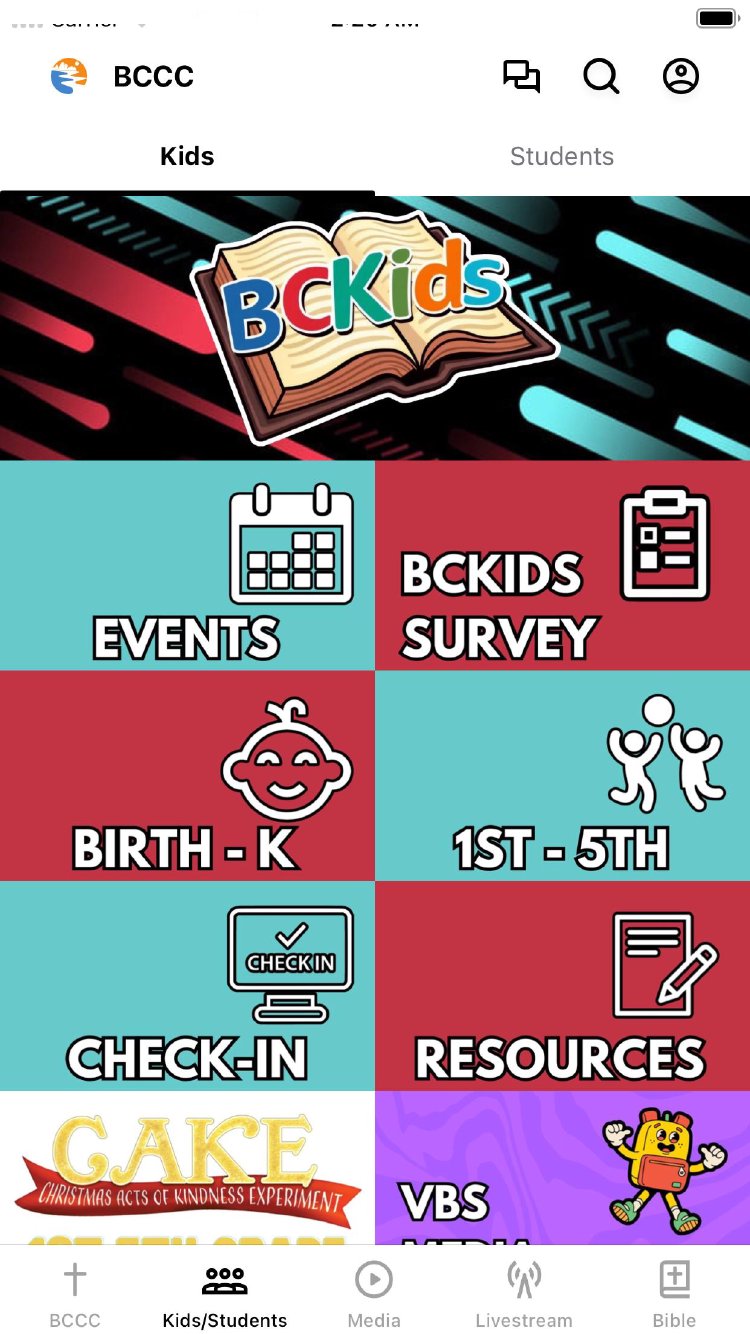Open the Bible tab
The height and width of the screenshot is (1334, 750).
(x=674, y=1294)
